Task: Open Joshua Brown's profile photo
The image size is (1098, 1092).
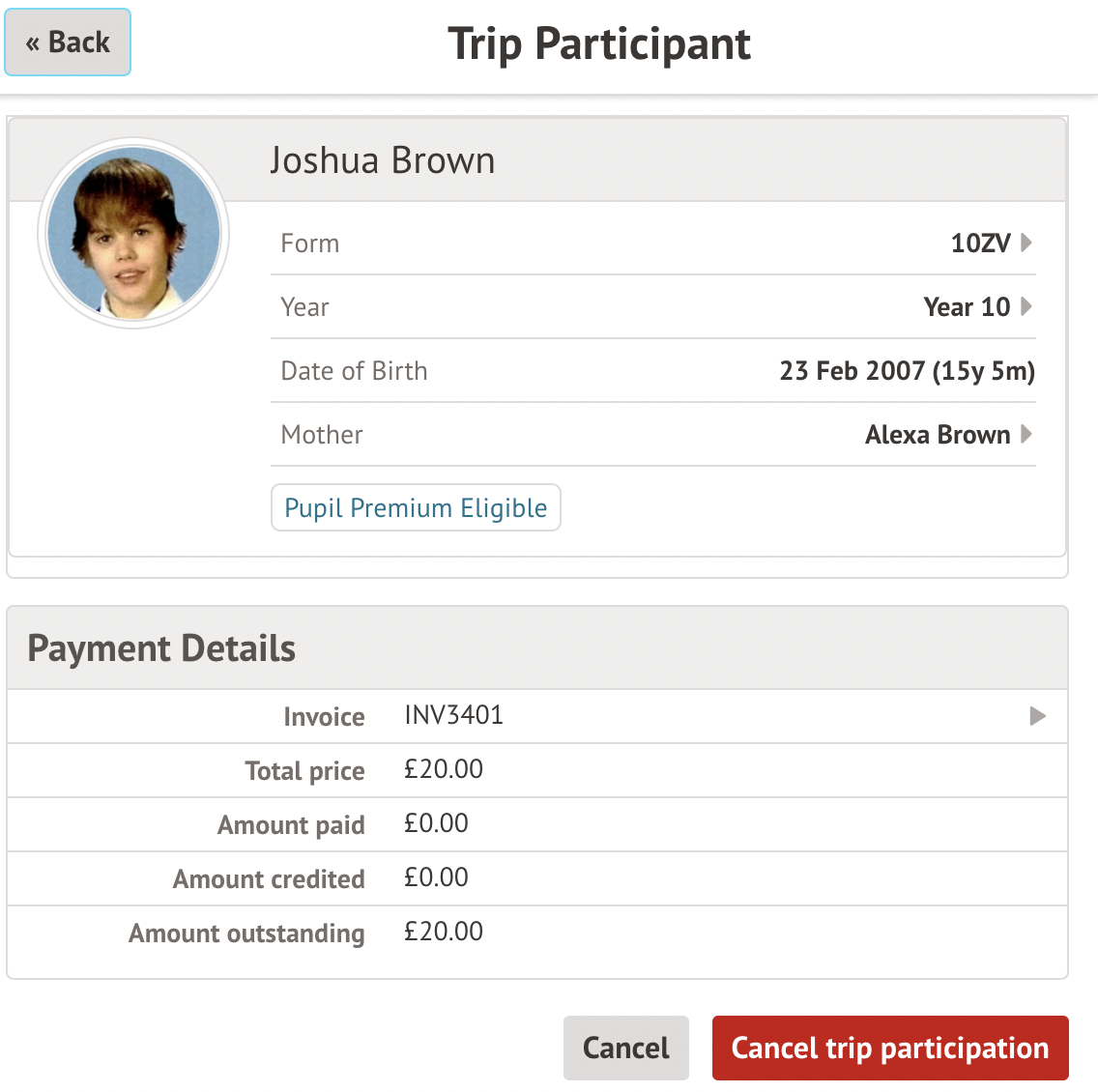Action: click(x=133, y=233)
